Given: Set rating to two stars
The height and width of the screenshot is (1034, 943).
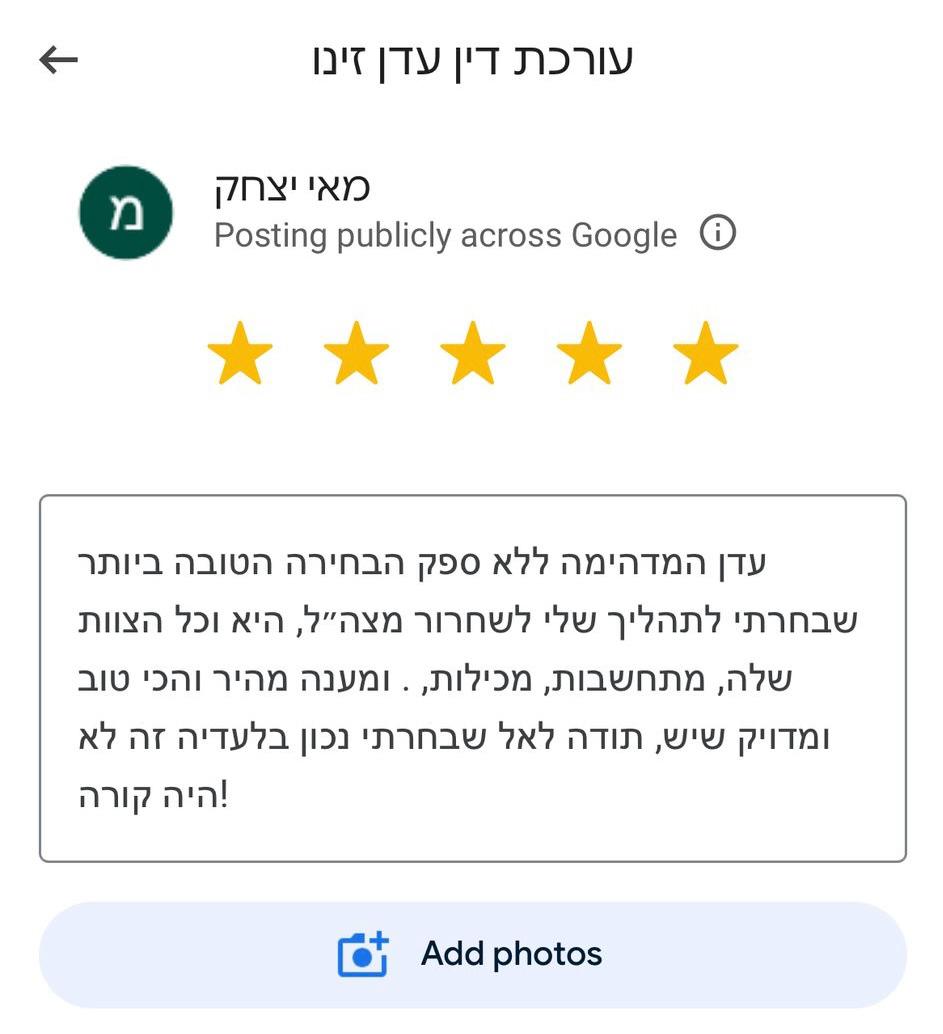Looking at the screenshot, I should coord(356,353).
